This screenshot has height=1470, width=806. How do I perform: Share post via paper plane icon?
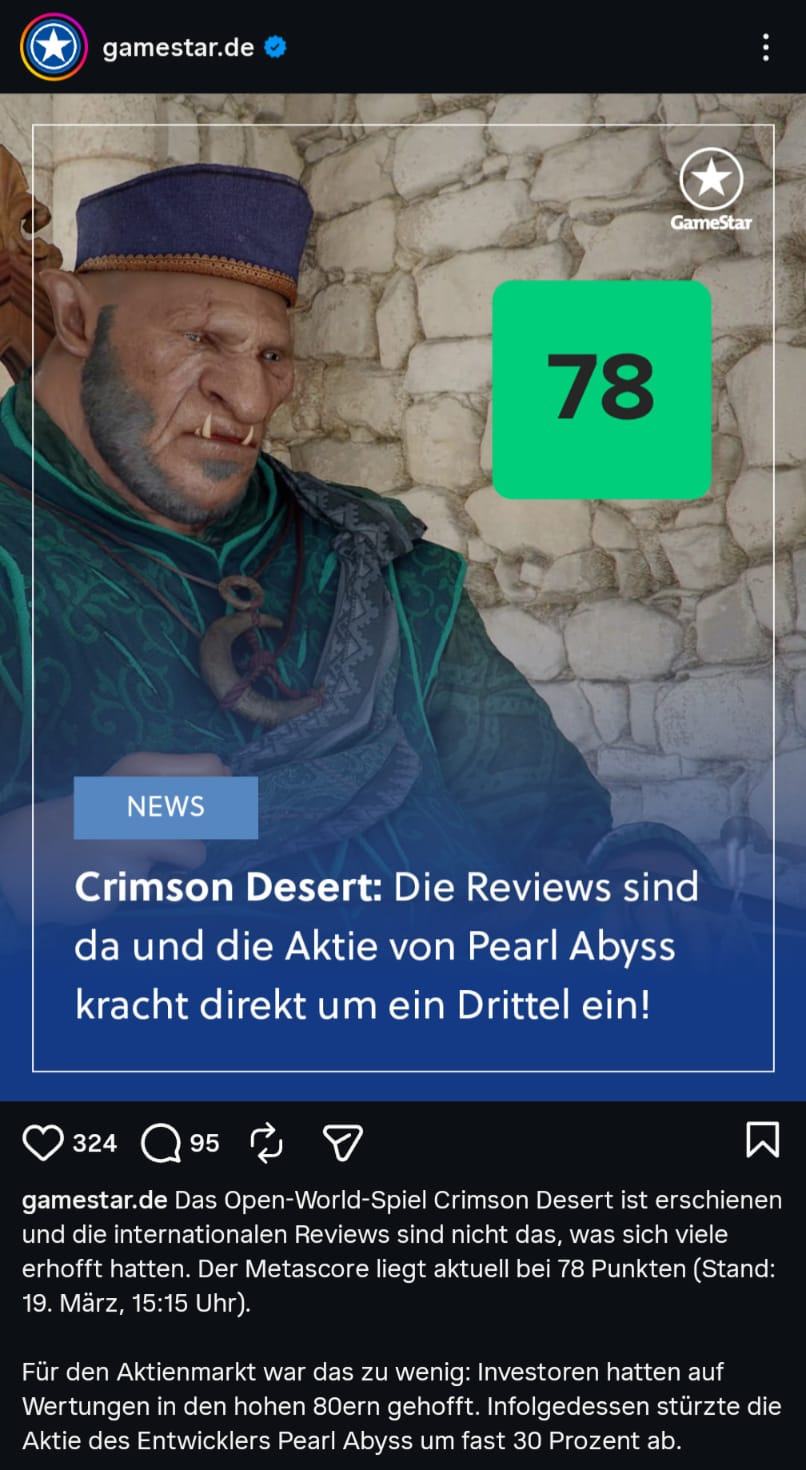[343, 1142]
